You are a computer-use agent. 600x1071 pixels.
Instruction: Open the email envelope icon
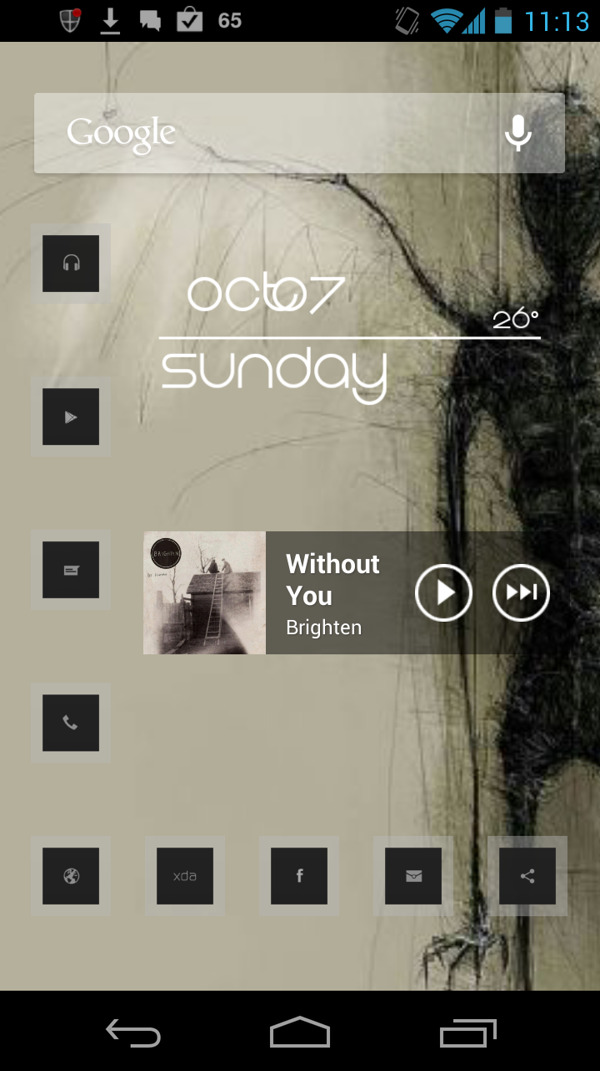pos(413,876)
